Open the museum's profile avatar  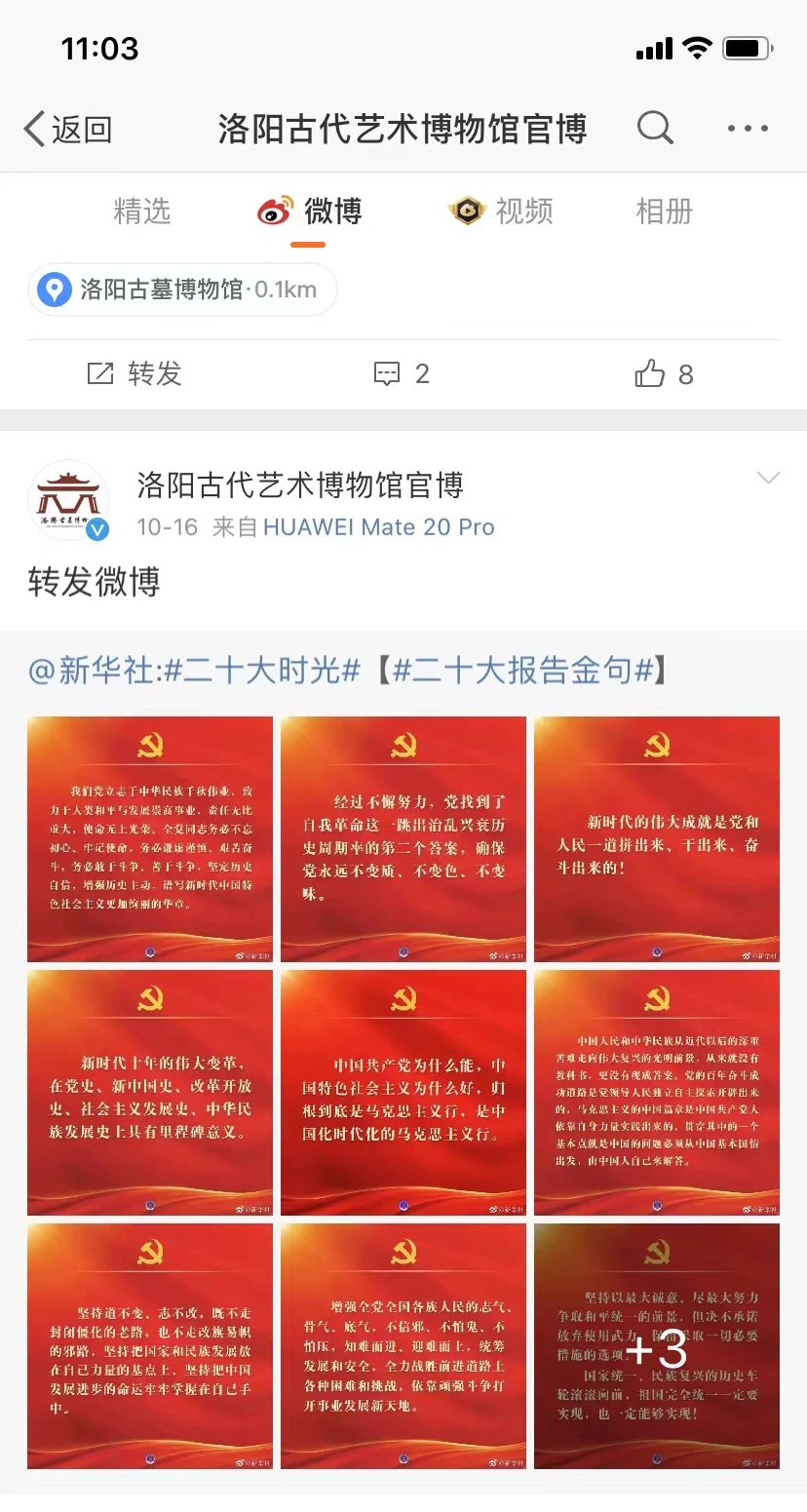pyautogui.click(x=68, y=500)
